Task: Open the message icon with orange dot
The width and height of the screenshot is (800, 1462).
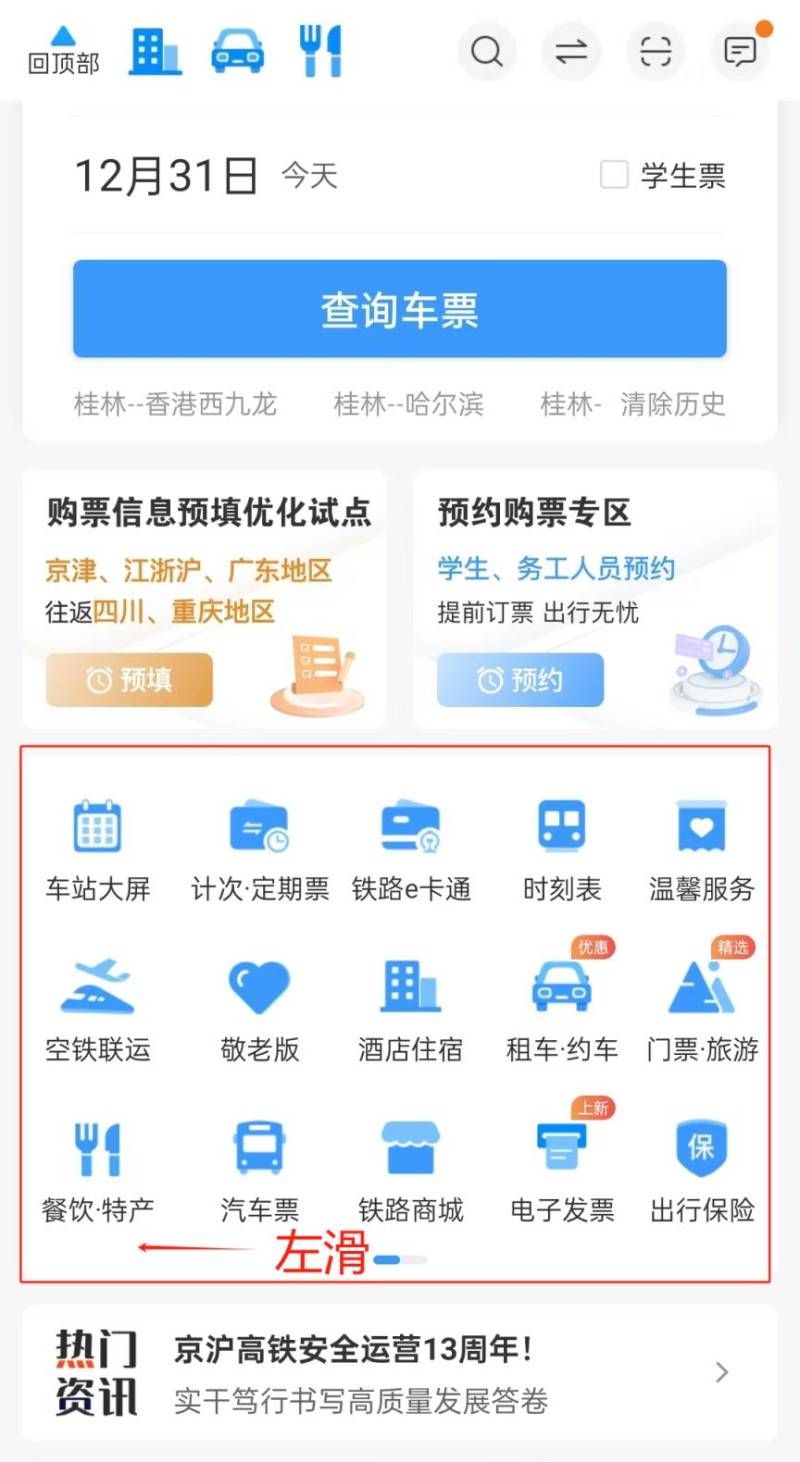Action: [740, 51]
